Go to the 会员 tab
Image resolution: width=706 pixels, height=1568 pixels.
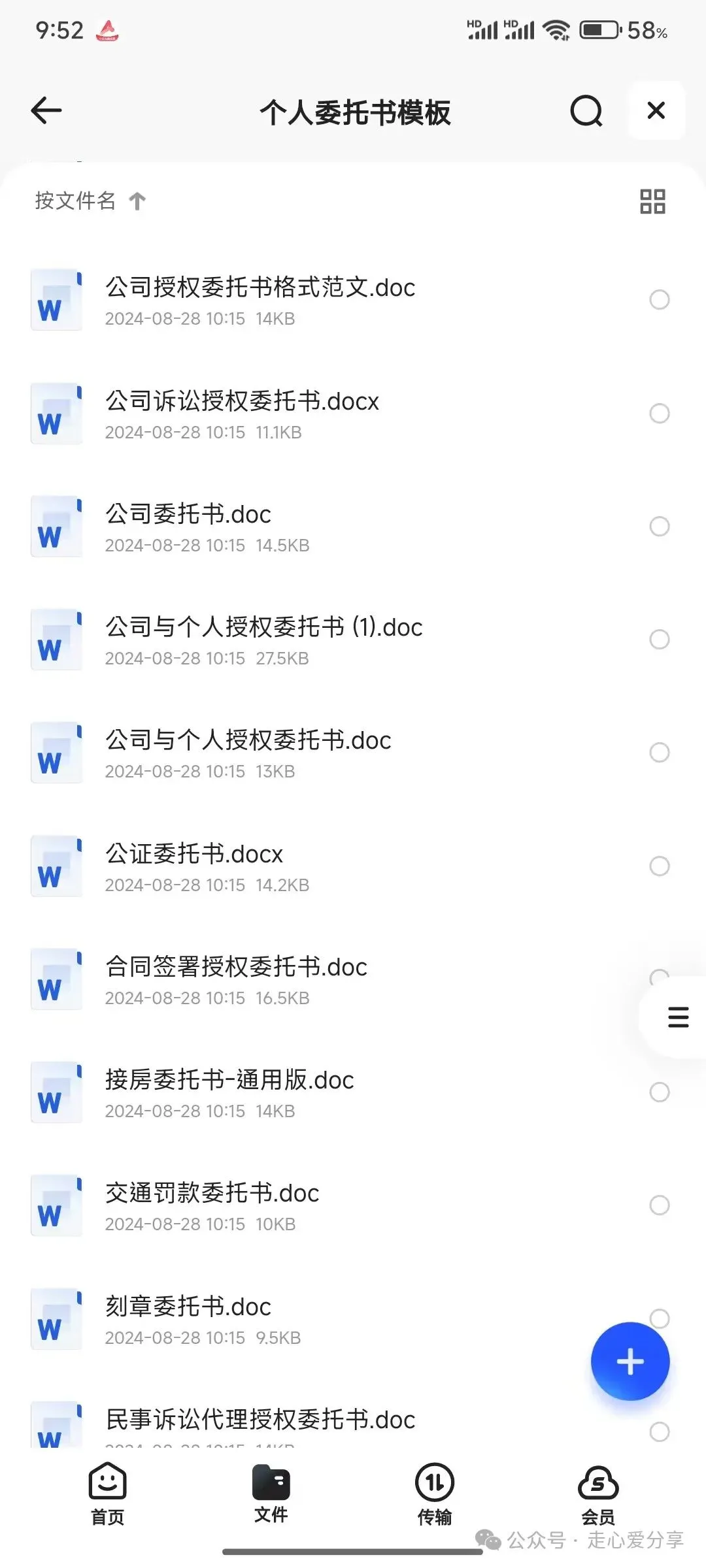(x=598, y=1494)
